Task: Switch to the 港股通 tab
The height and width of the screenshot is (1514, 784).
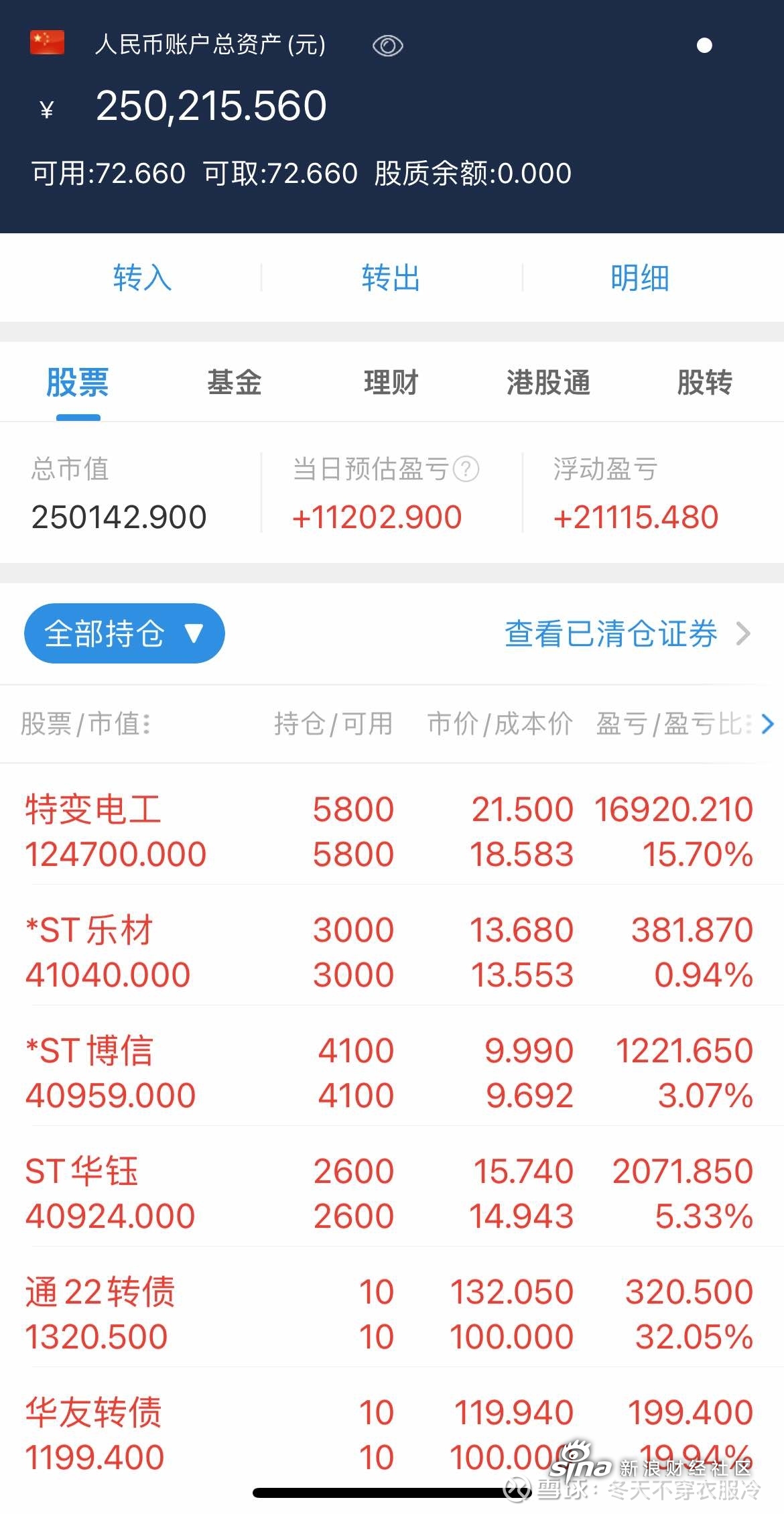Action: pyautogui.click(x=548, y=383)
